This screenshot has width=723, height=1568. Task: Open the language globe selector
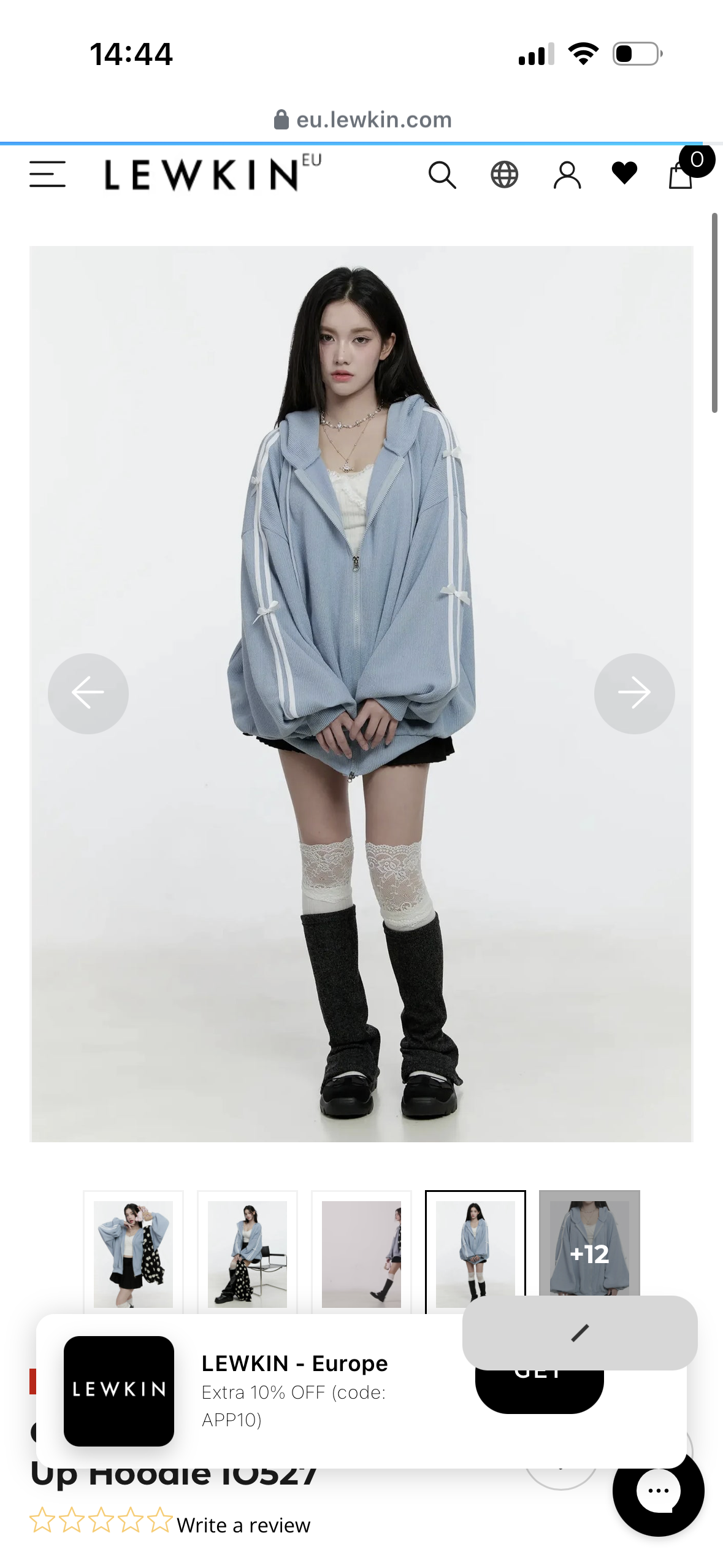(504, 175)
